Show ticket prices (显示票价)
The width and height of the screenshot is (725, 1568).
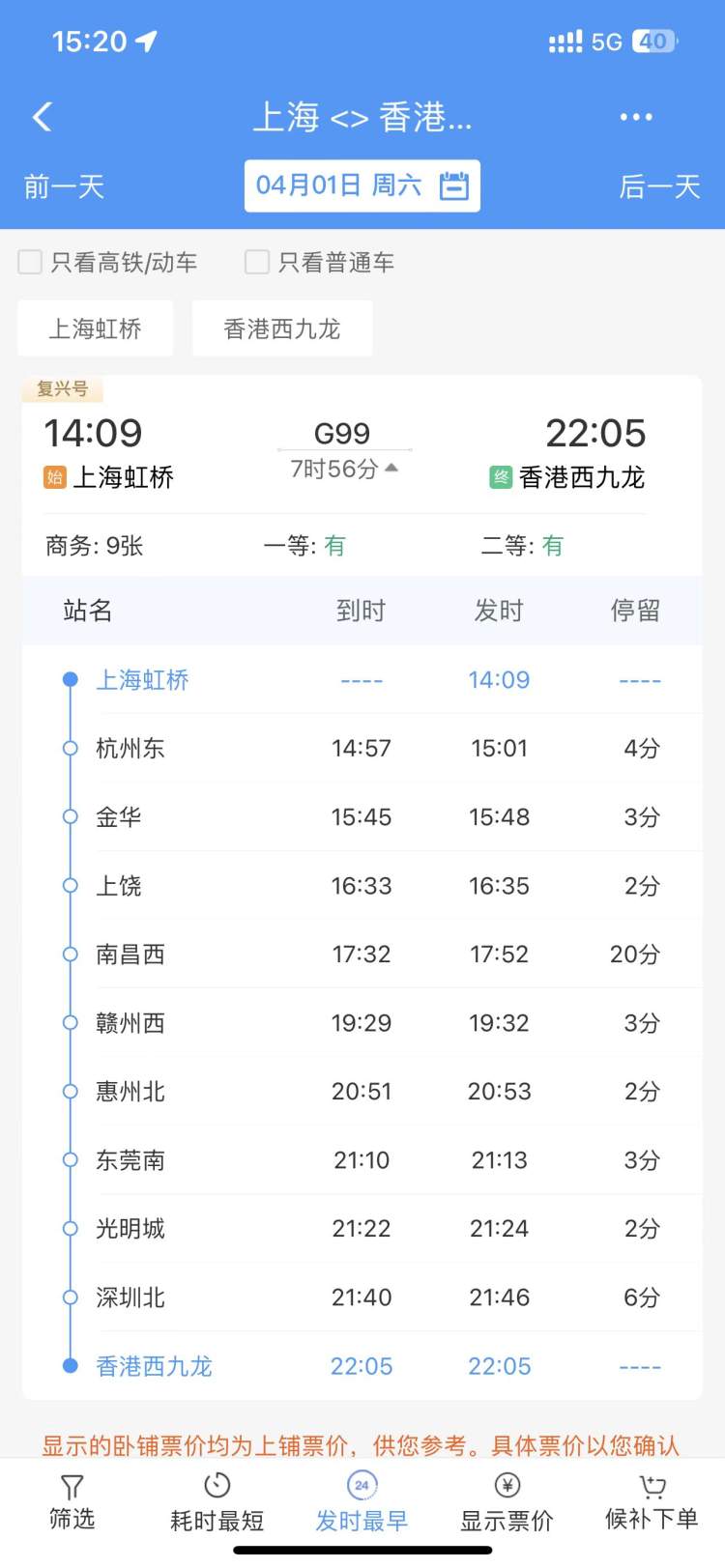(507, 1501)
